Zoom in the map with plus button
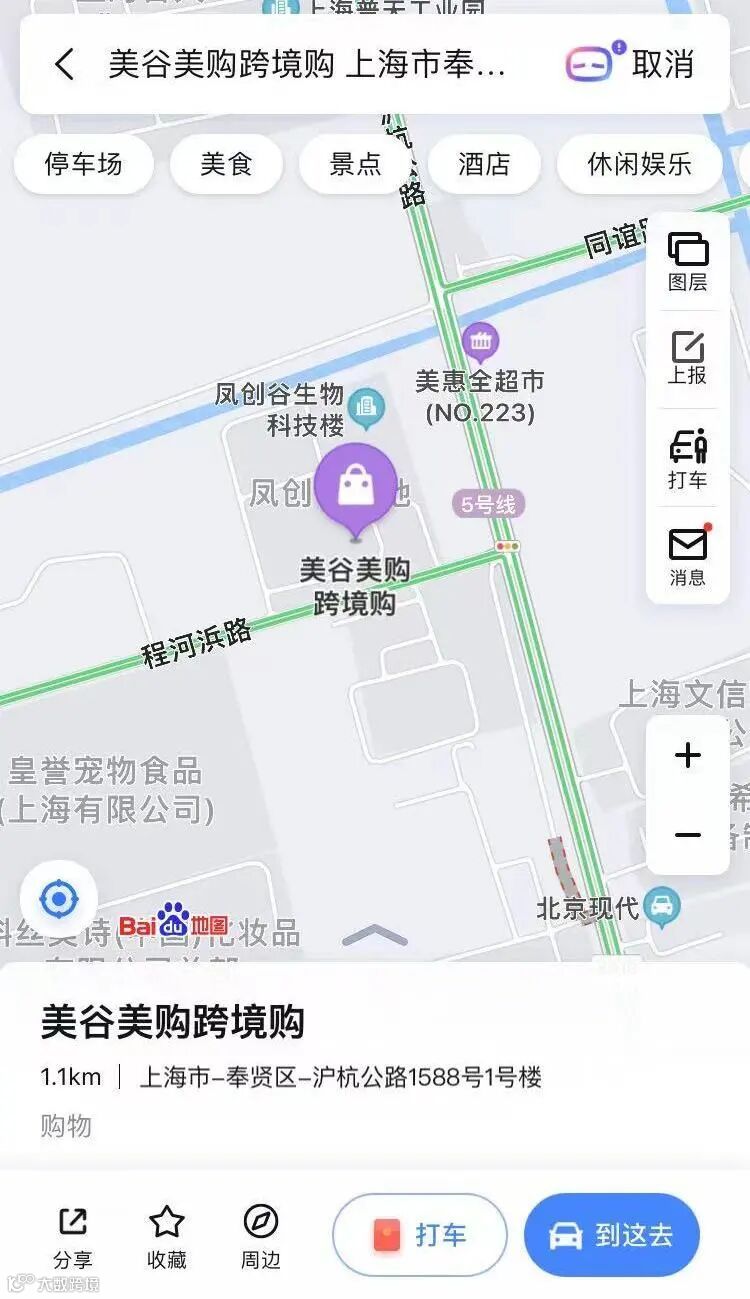The image size is (750, 1299). pyautogui.click(x=688, y=755)
